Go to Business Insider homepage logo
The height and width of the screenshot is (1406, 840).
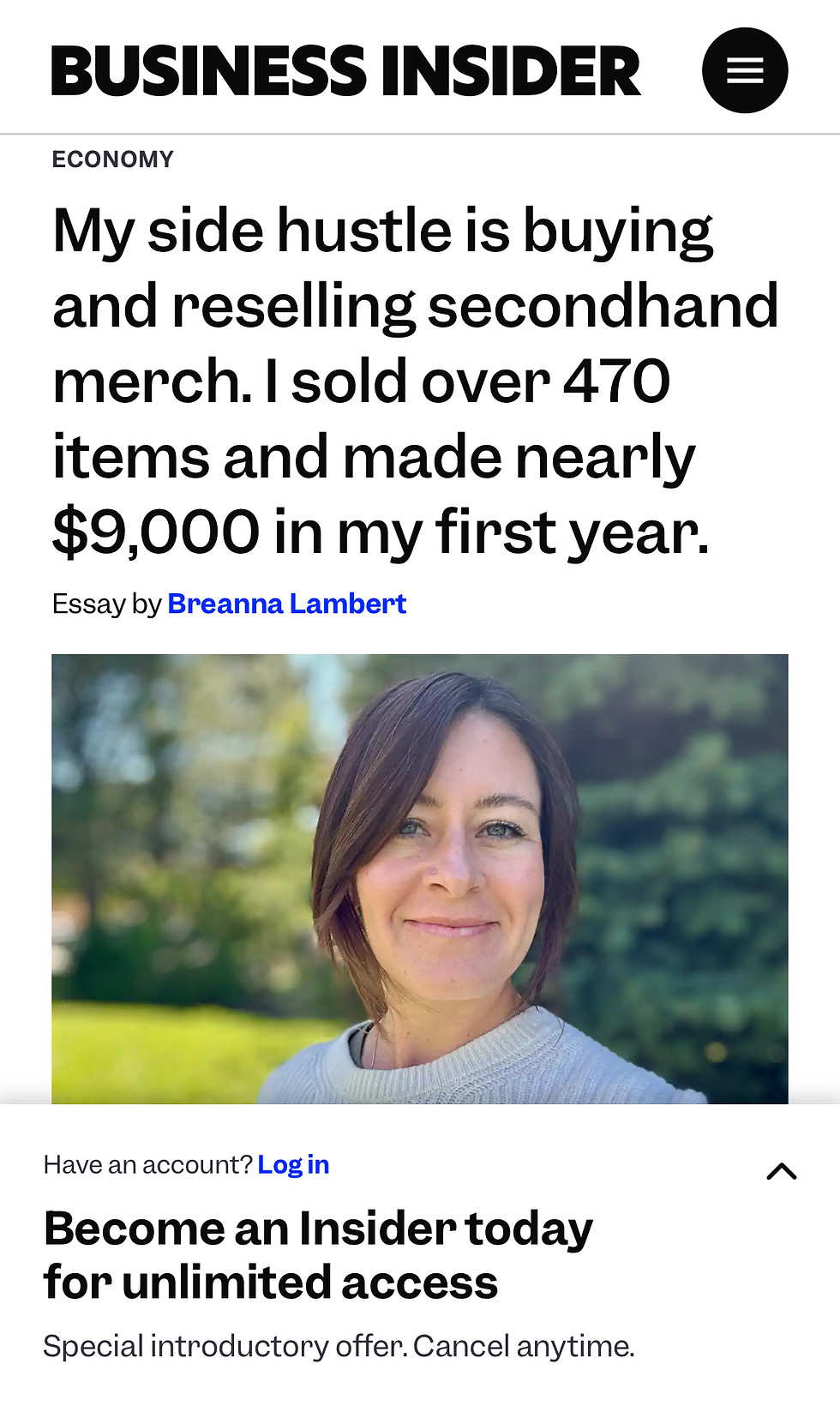[345, 71]
